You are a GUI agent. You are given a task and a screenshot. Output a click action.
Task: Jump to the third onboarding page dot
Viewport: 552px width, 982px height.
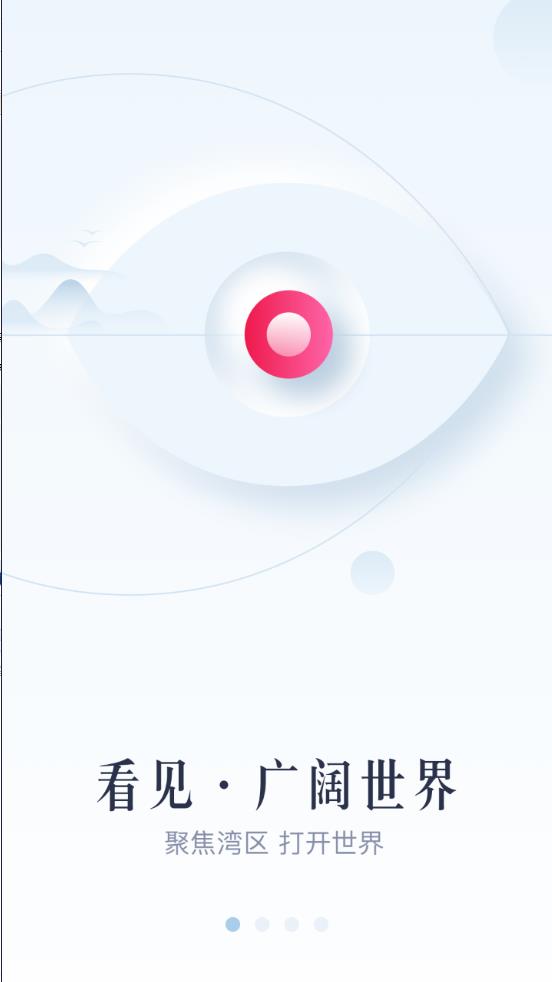coord(291,924)
